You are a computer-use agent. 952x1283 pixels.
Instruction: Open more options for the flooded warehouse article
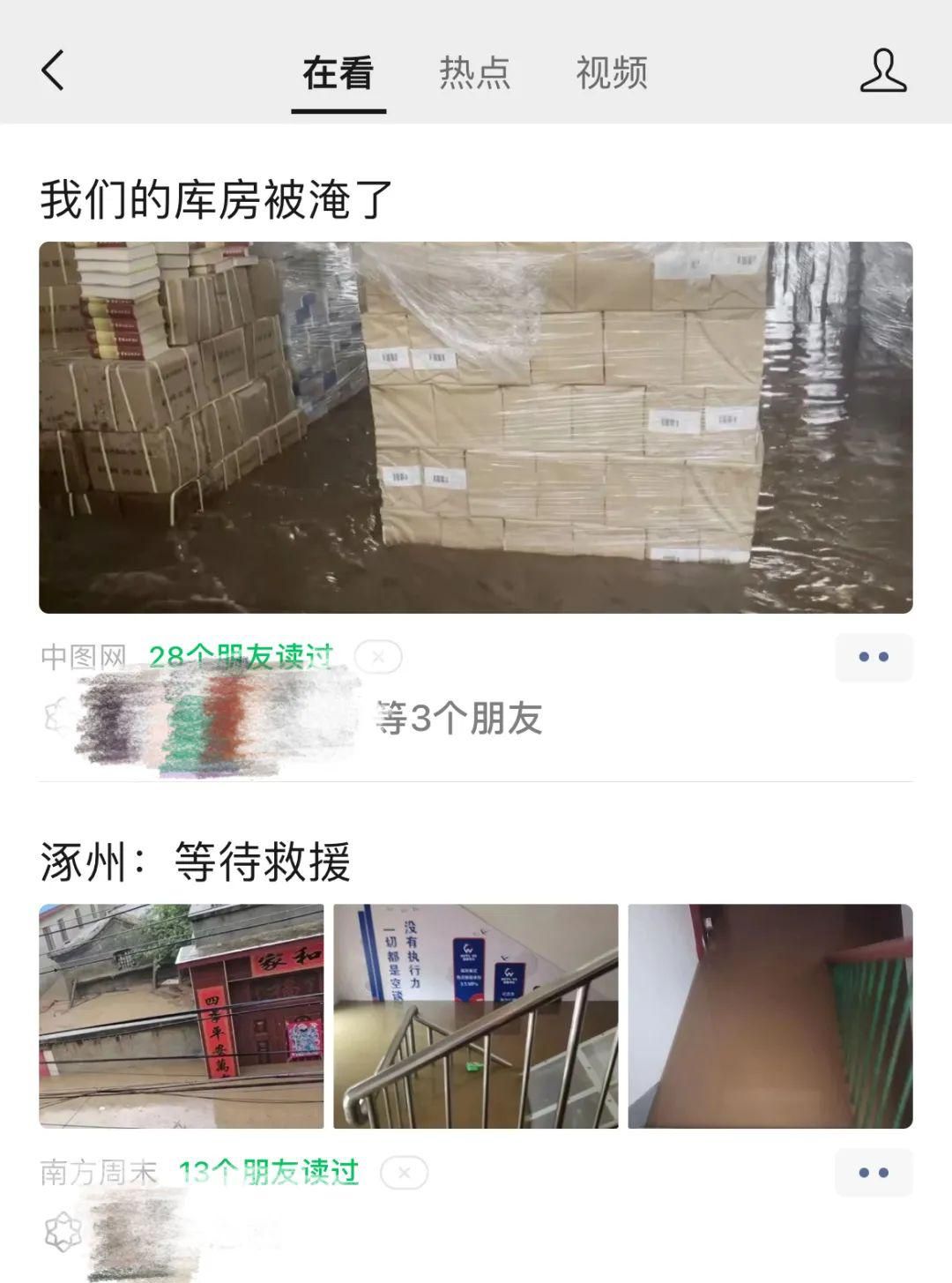[874, 657]
